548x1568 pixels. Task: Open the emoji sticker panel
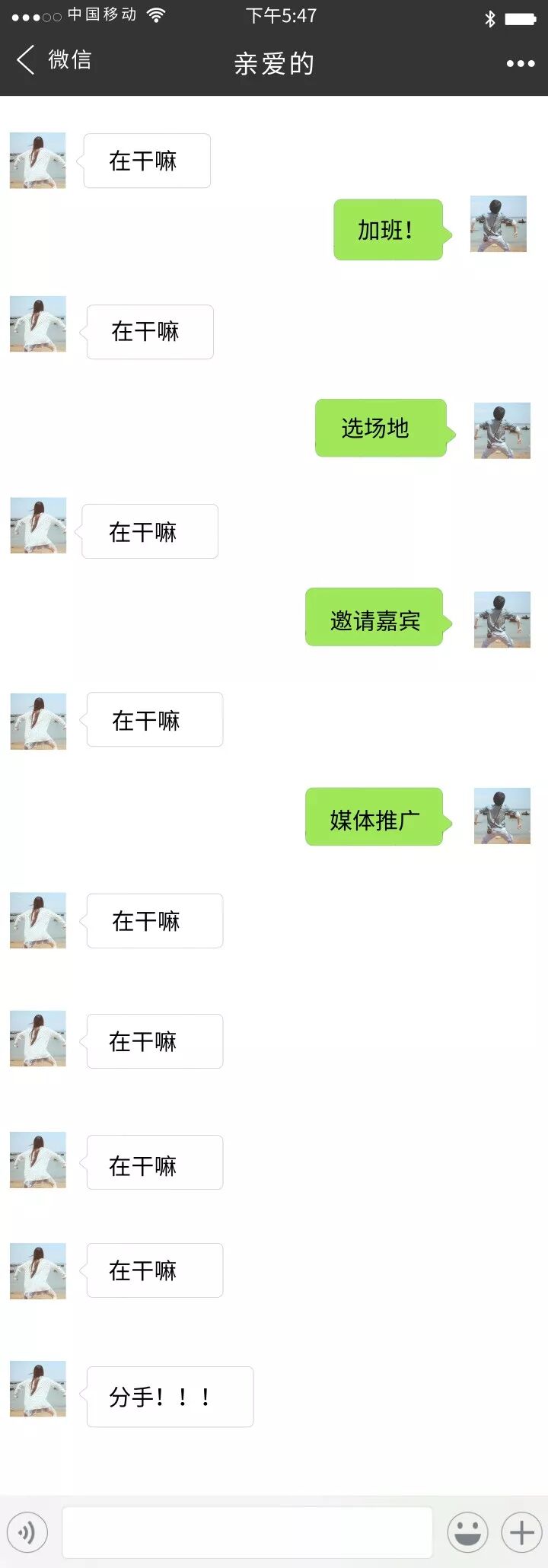(x=467, y=1531)
